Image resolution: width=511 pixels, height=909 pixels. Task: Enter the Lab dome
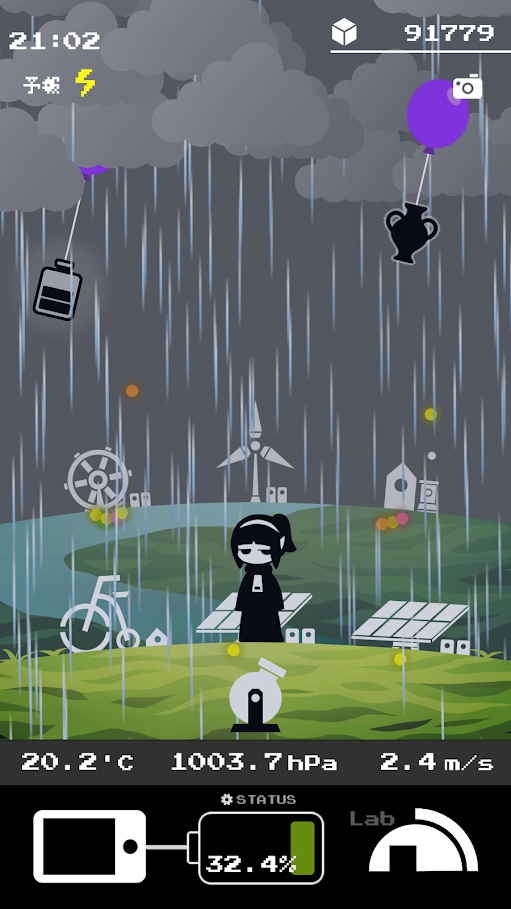[423, 841]
